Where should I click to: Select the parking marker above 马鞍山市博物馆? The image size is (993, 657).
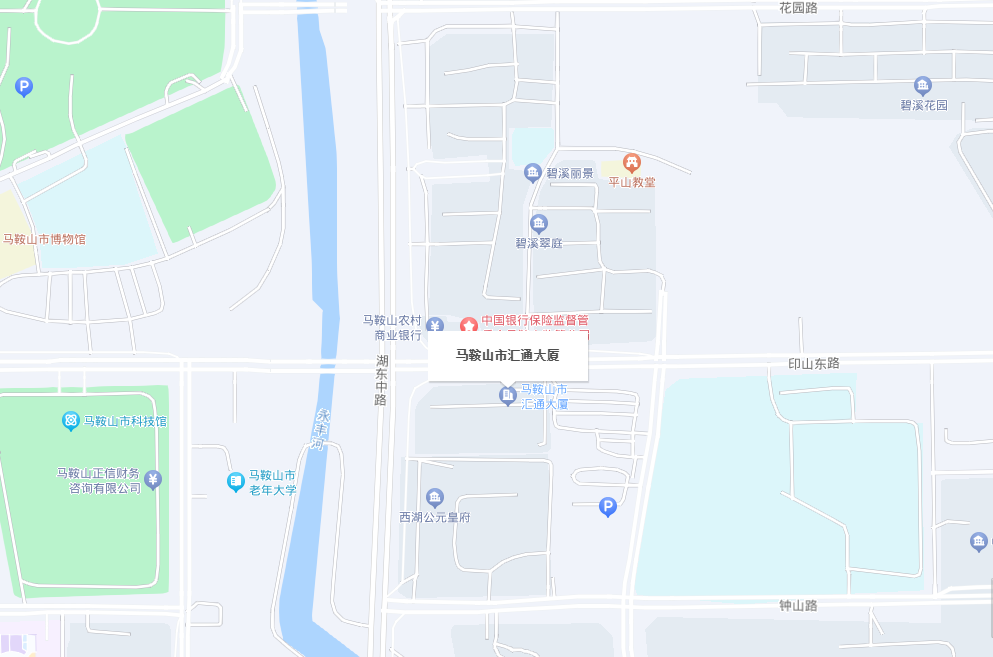click(x=24, y=87)
